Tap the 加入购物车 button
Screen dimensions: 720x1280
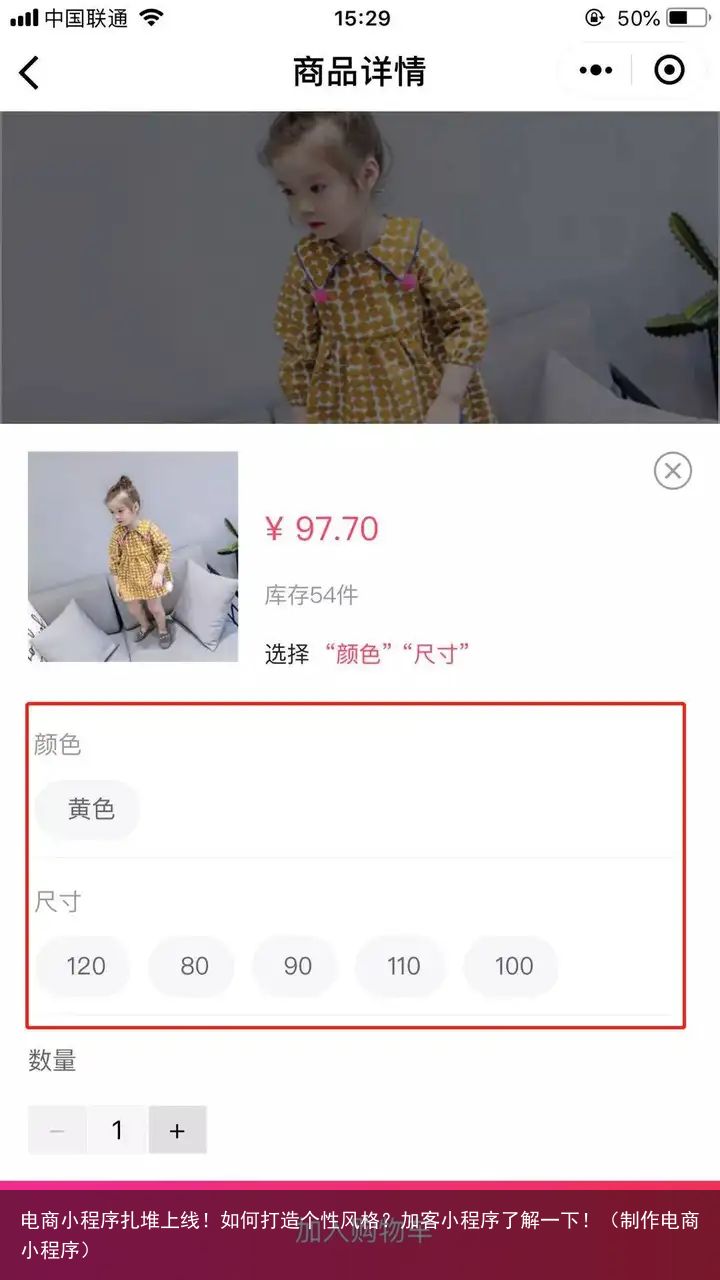coord(360,1231)
